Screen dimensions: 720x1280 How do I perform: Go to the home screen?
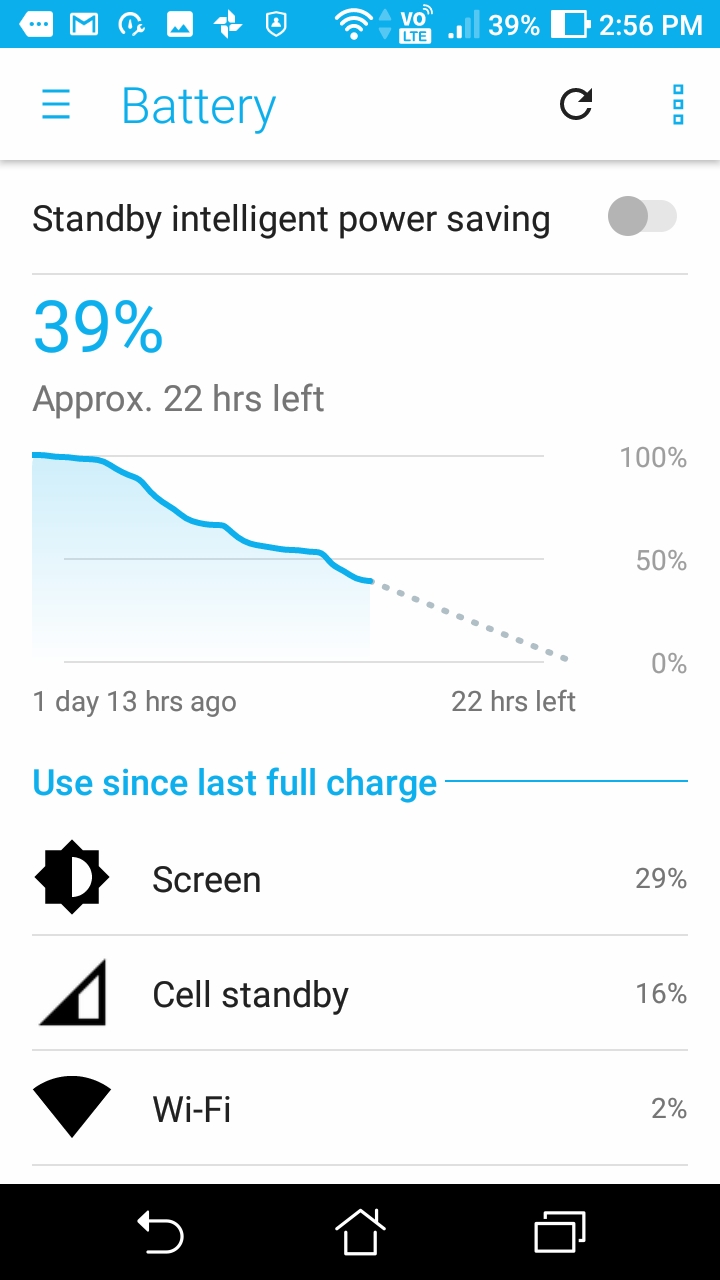tap(360, 1232)
